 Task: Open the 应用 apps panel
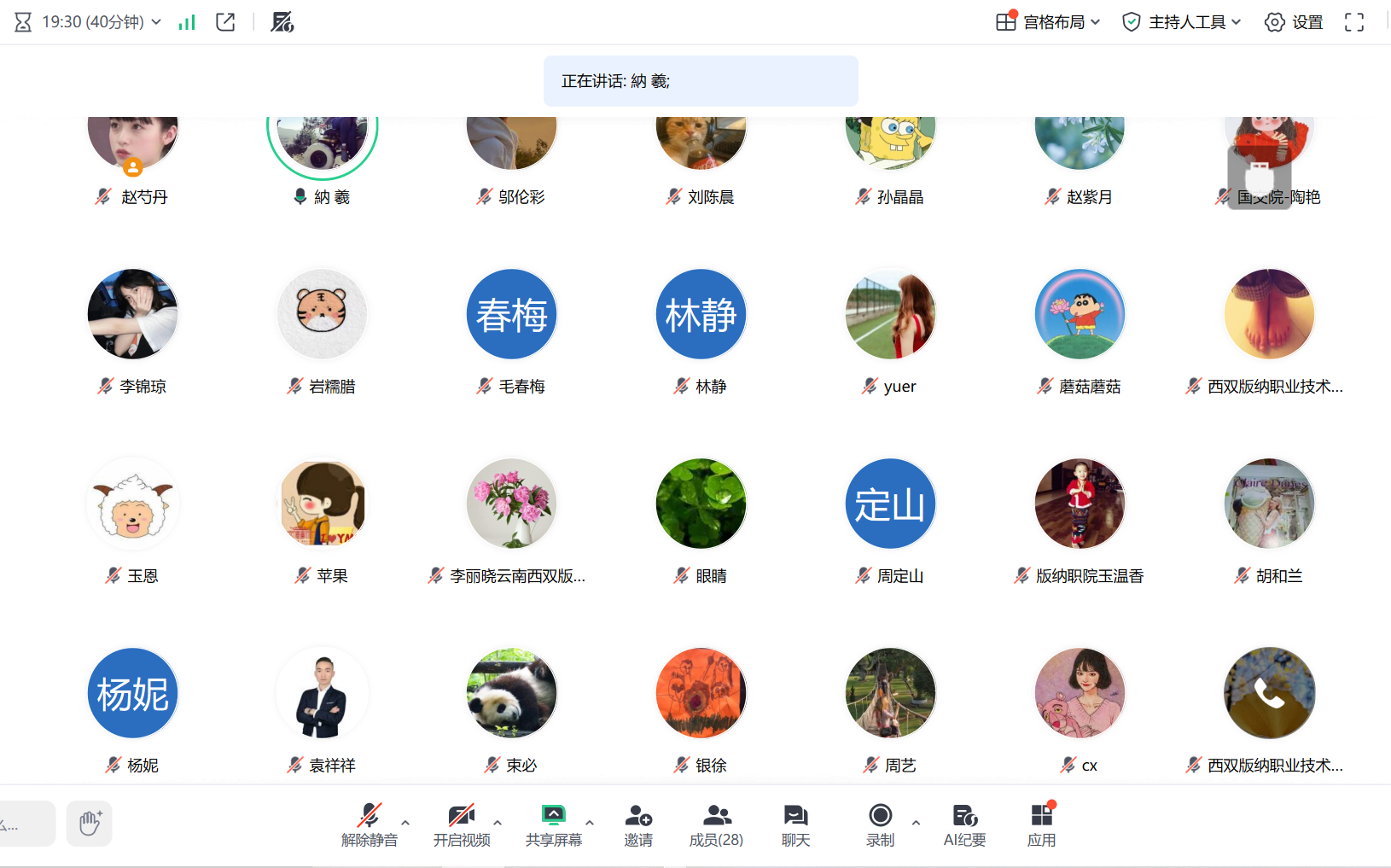click(1041, 824)
